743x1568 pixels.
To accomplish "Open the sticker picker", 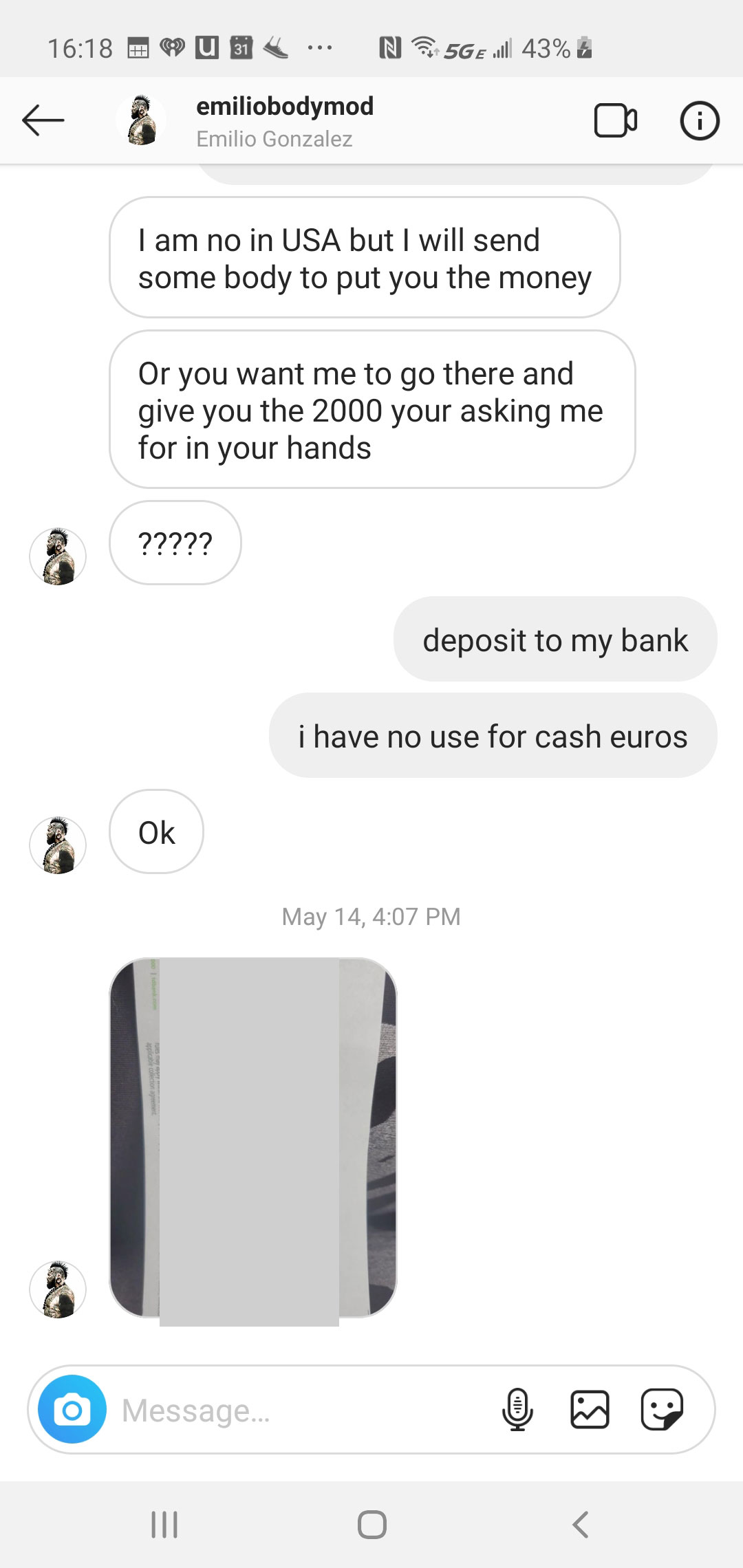I will pos(661,1409).
